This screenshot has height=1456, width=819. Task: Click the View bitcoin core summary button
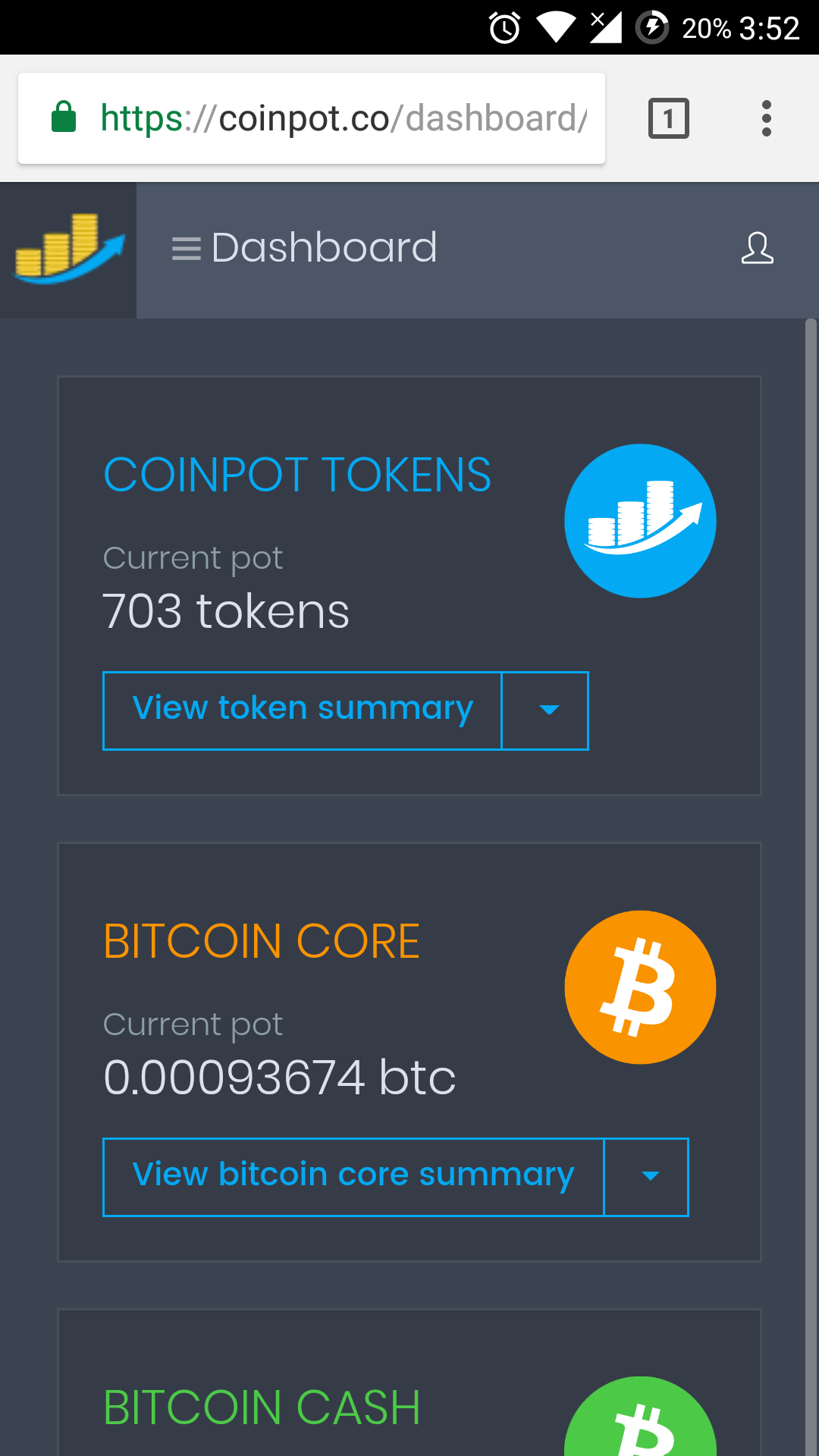(x=353, y=1176)
